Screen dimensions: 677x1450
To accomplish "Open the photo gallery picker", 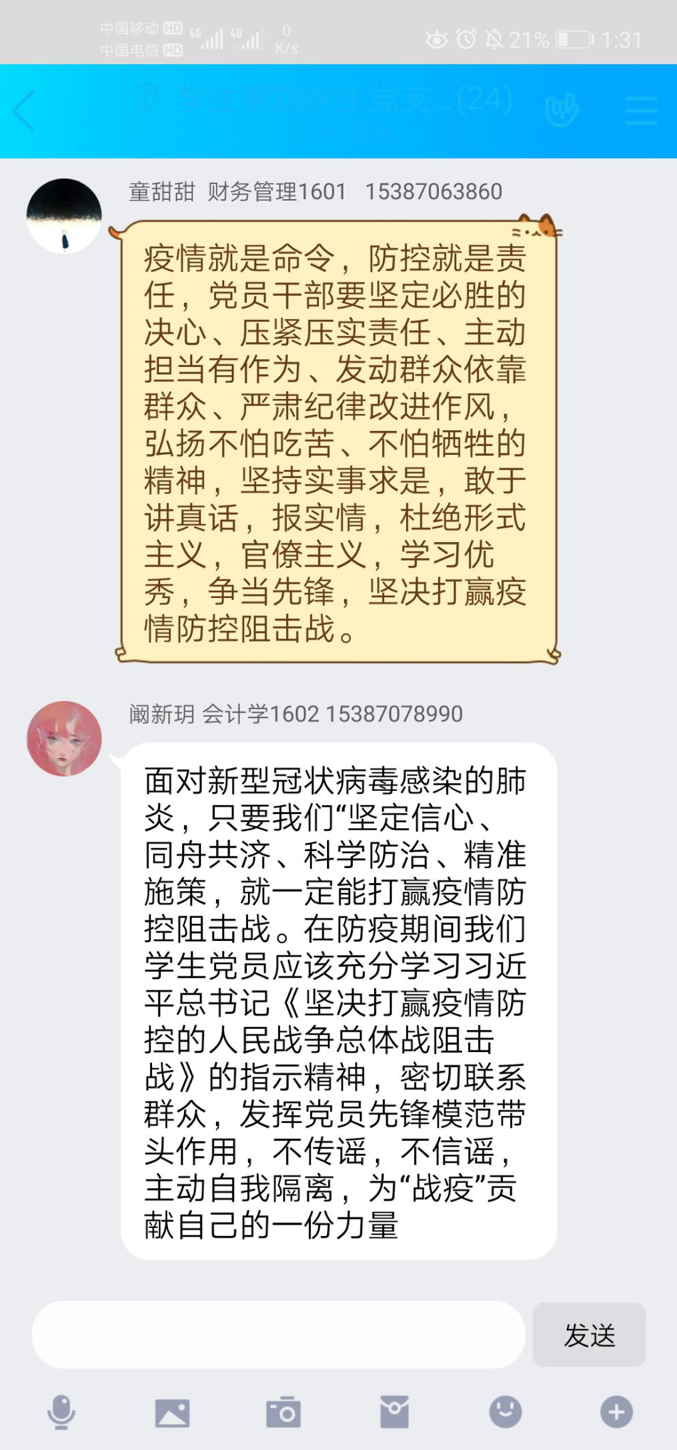I will (172, 1412).
